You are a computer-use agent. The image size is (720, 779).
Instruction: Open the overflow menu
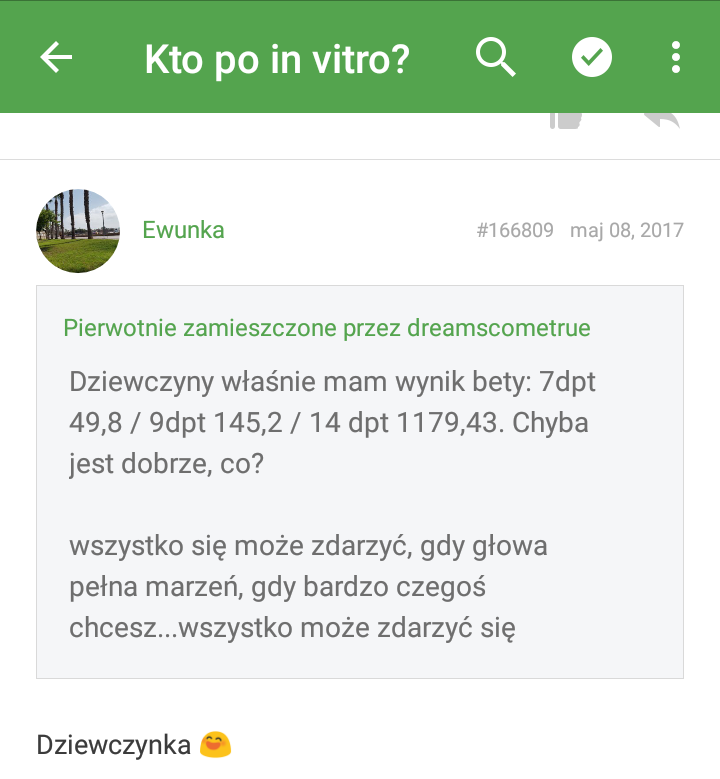click(676, 58)
